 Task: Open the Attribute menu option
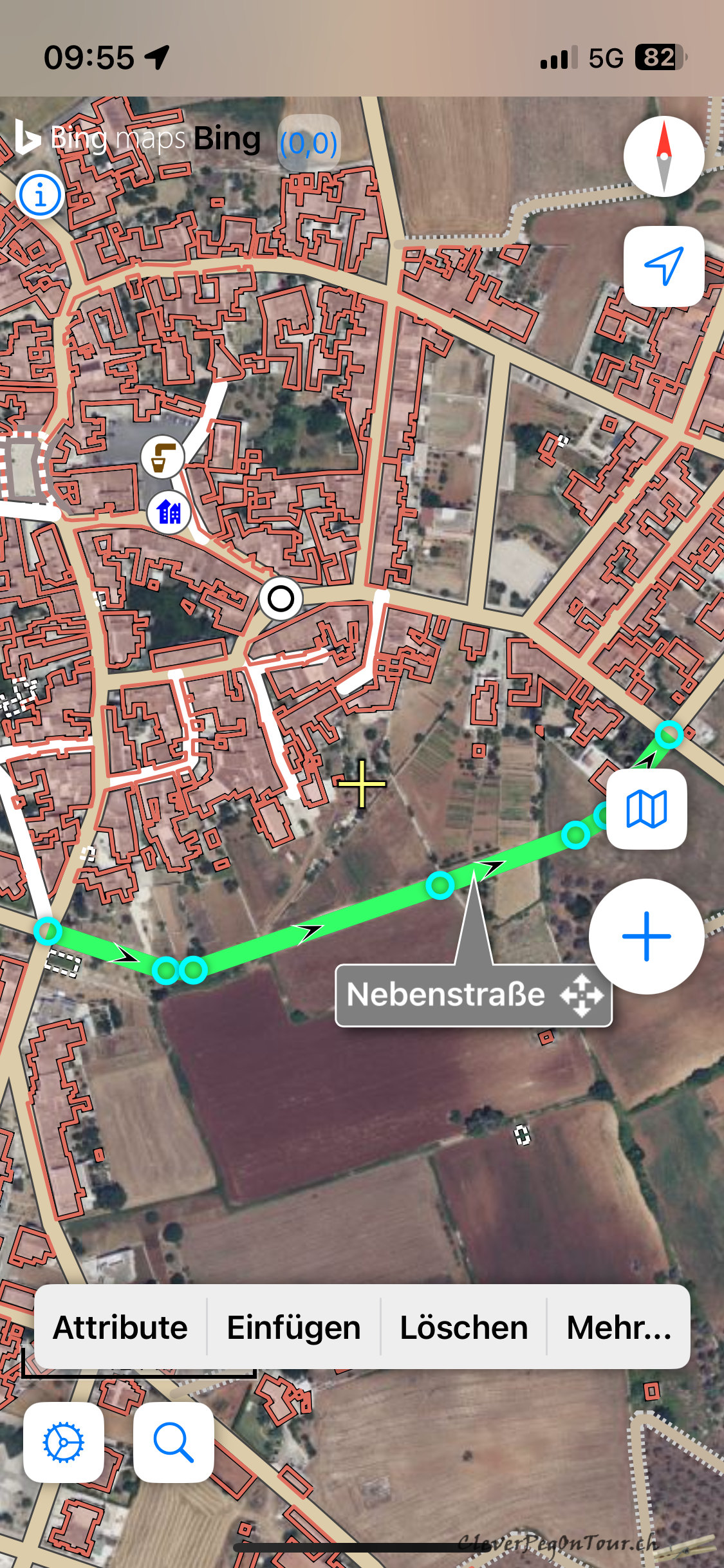click(120, 1327)
